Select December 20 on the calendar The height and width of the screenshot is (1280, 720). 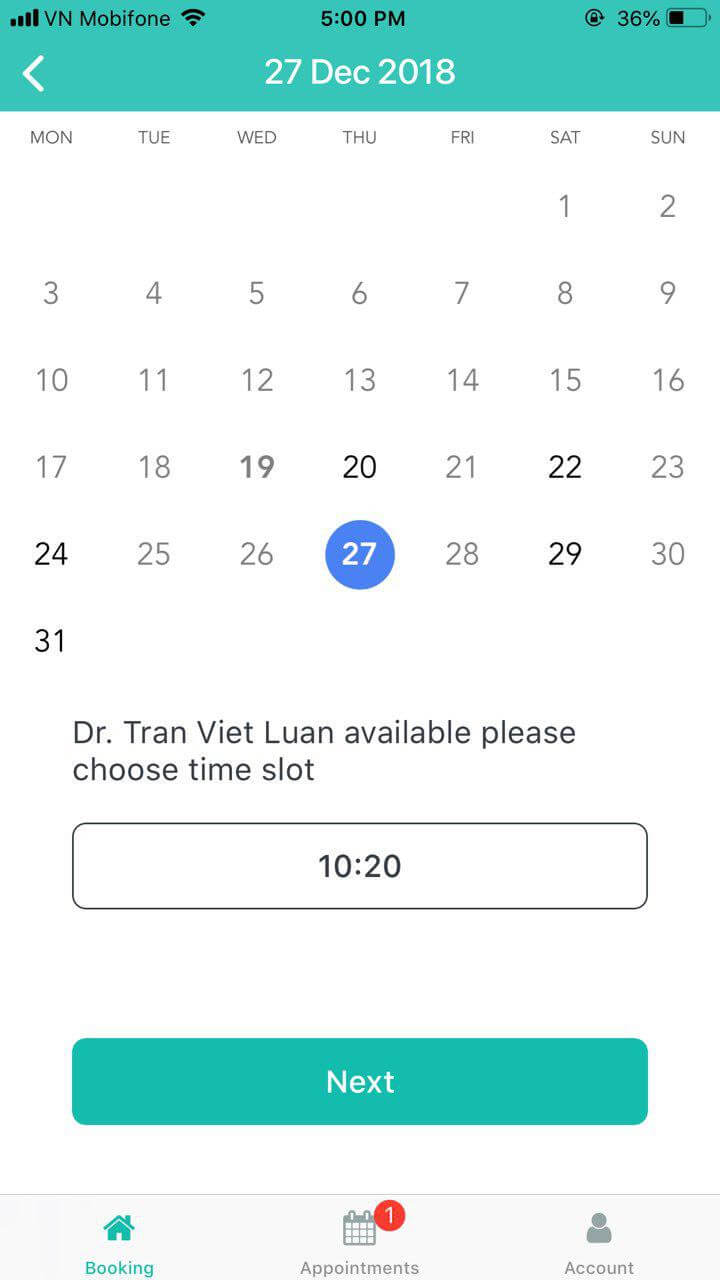coord(359,467)
